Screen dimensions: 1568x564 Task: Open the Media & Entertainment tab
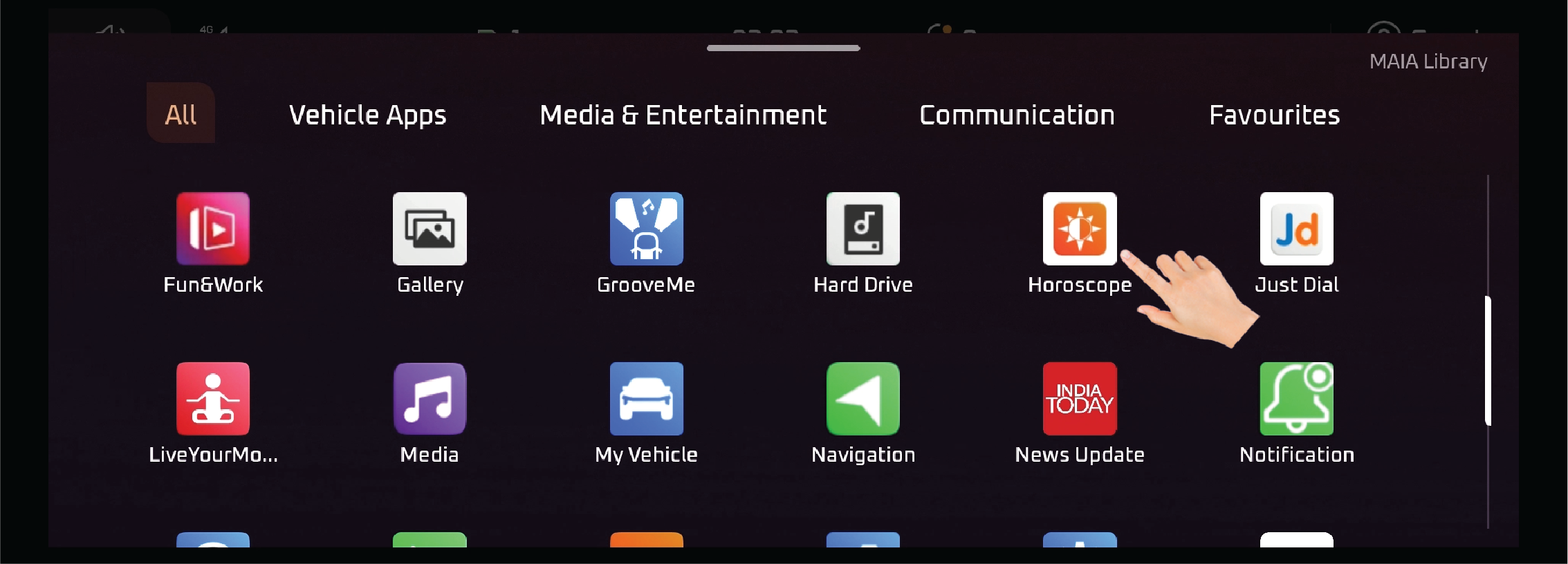coord(683,115)
